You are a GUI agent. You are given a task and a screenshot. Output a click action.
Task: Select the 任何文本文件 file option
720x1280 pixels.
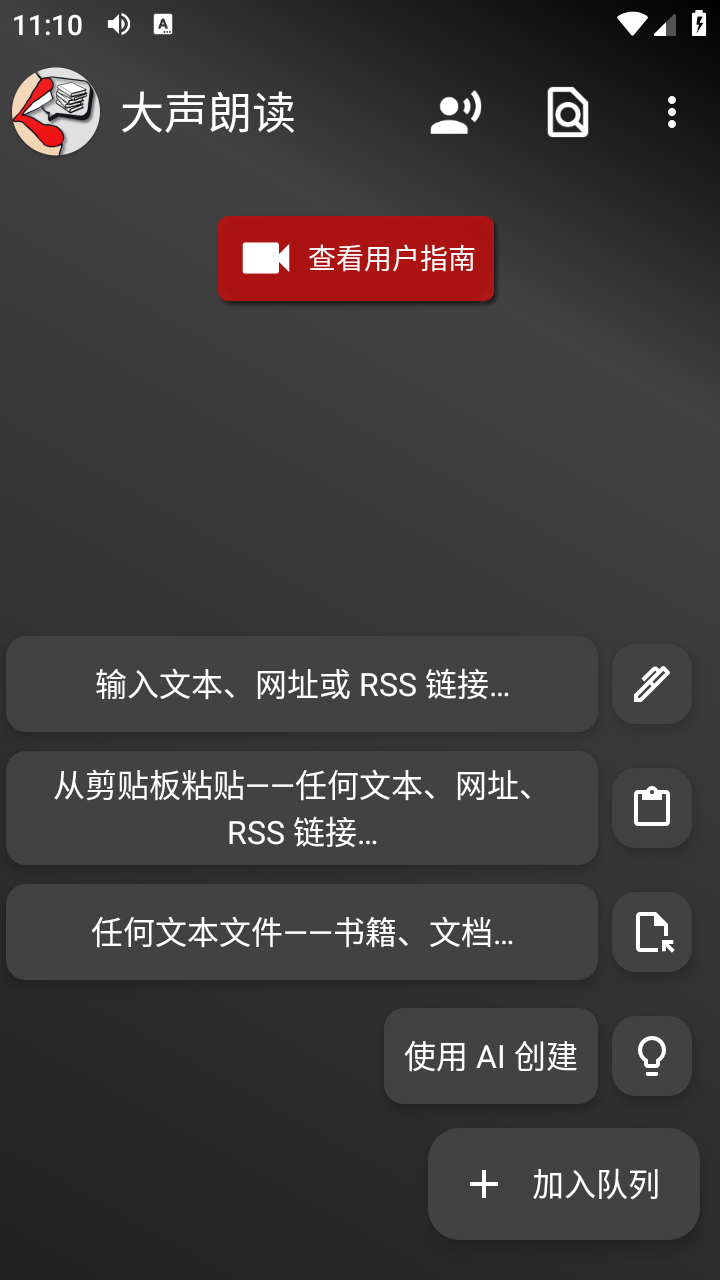pos(301,932)
